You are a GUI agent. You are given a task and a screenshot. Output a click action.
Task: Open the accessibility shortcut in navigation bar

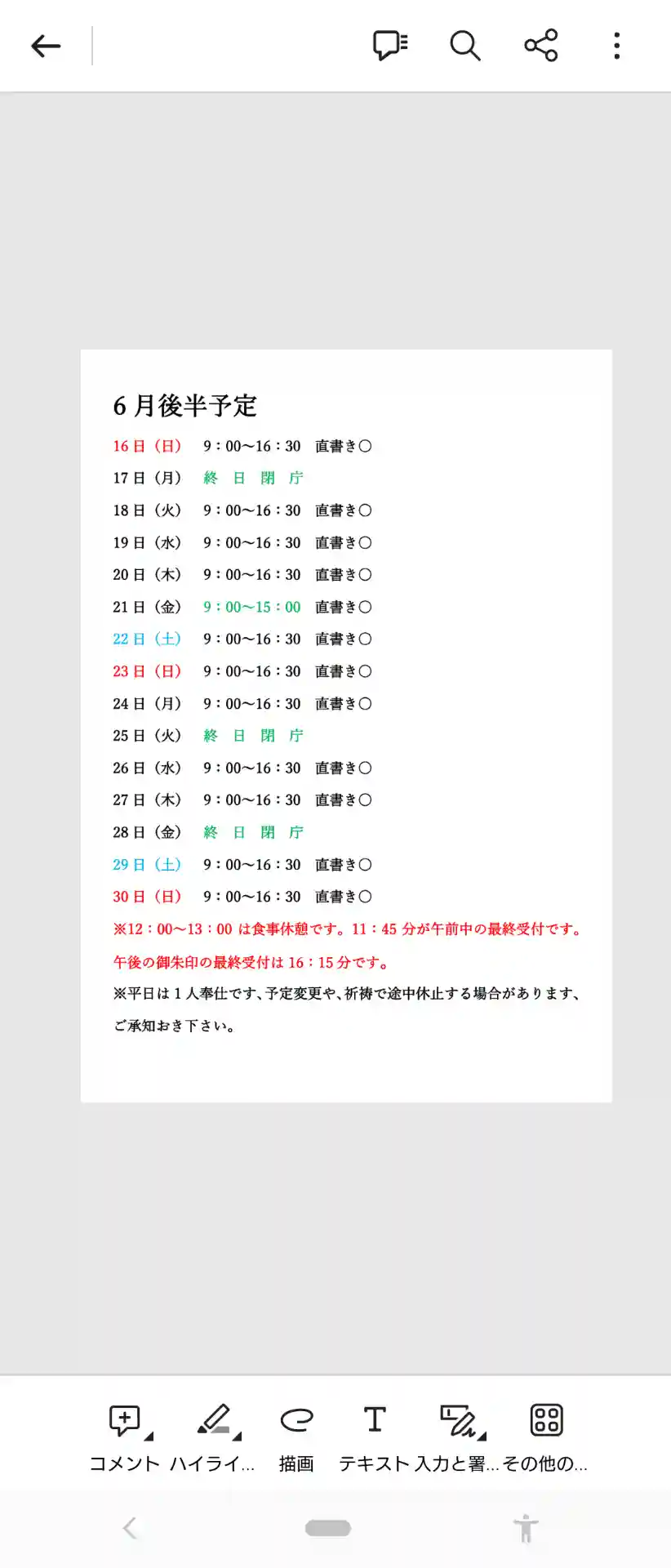527,1528
